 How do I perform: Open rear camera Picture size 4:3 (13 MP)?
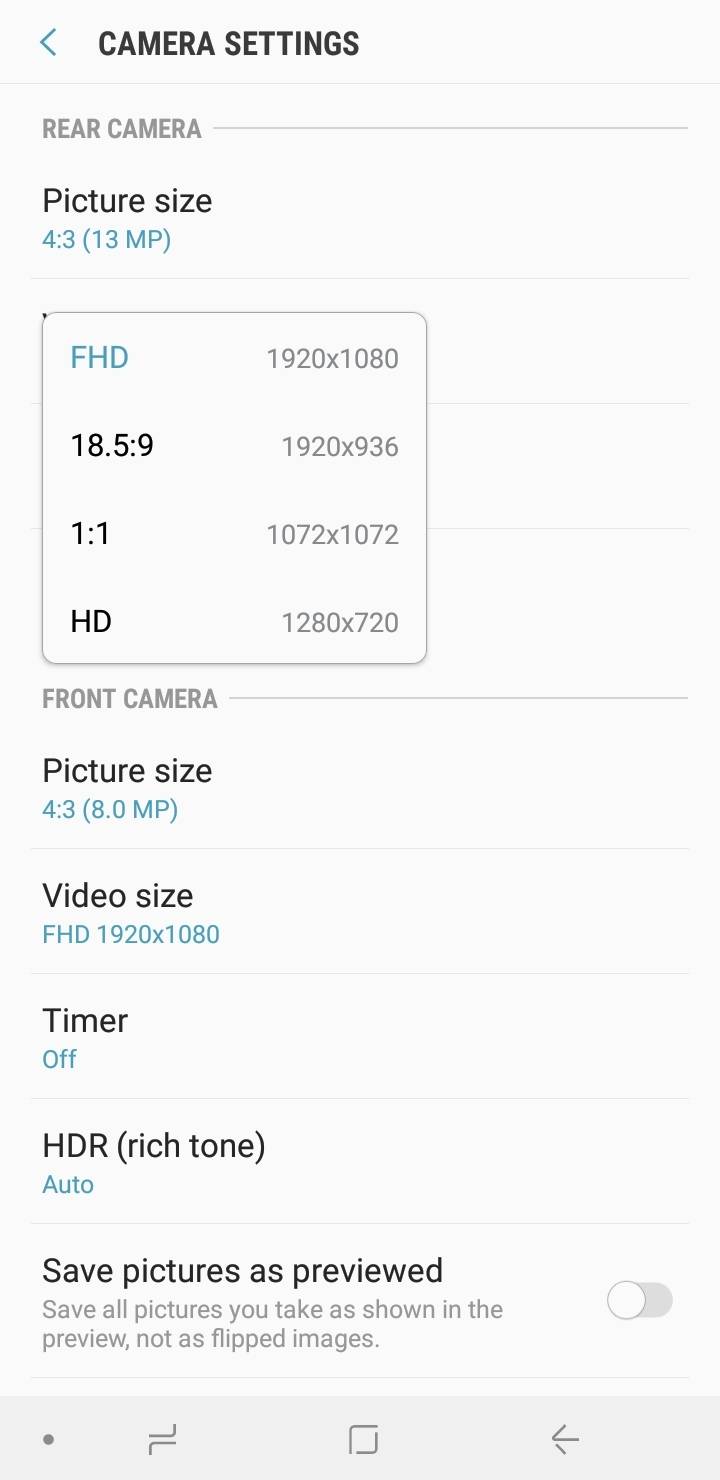point(360,218)
